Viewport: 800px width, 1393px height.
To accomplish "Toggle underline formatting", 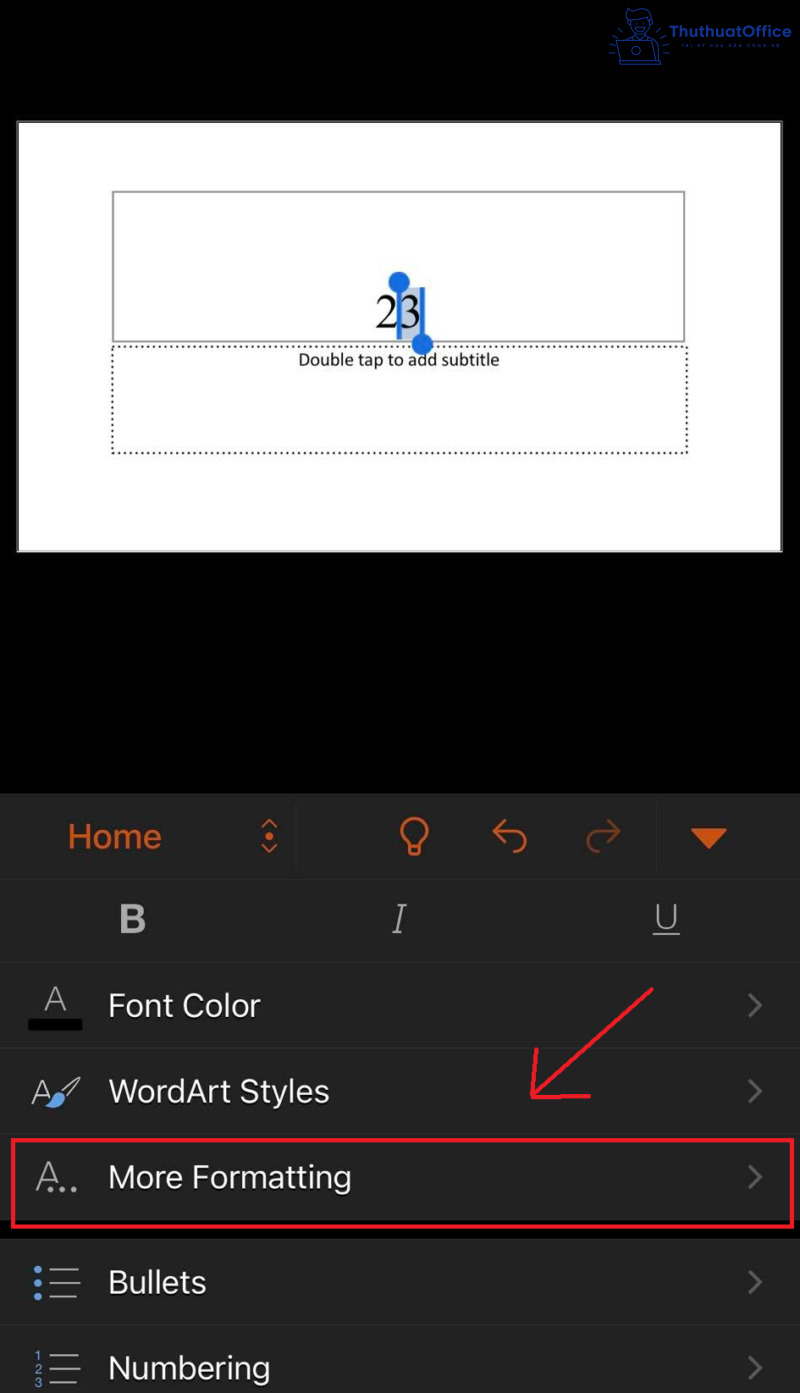I will (666, 919).
